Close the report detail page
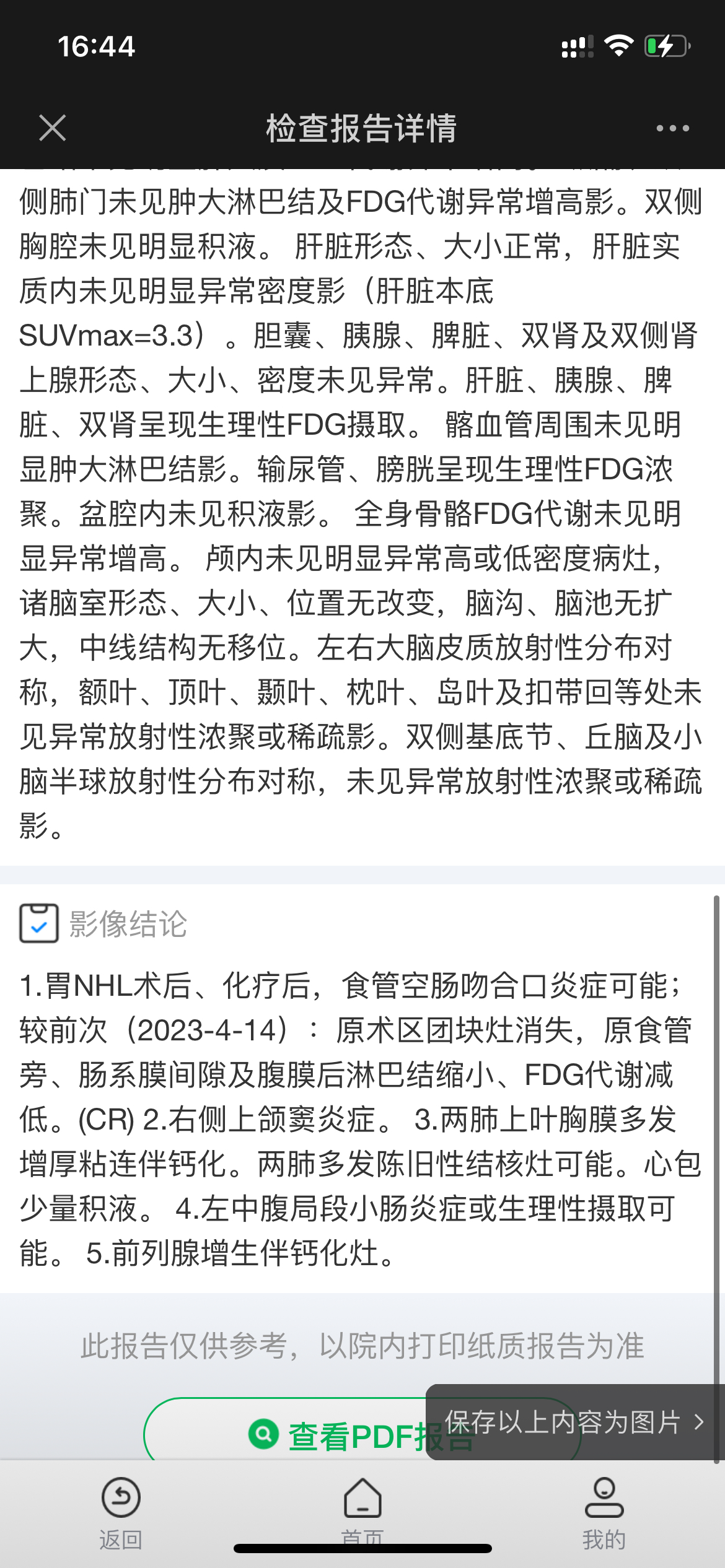Screen dimensions: 725x1568 click(53, 128)
